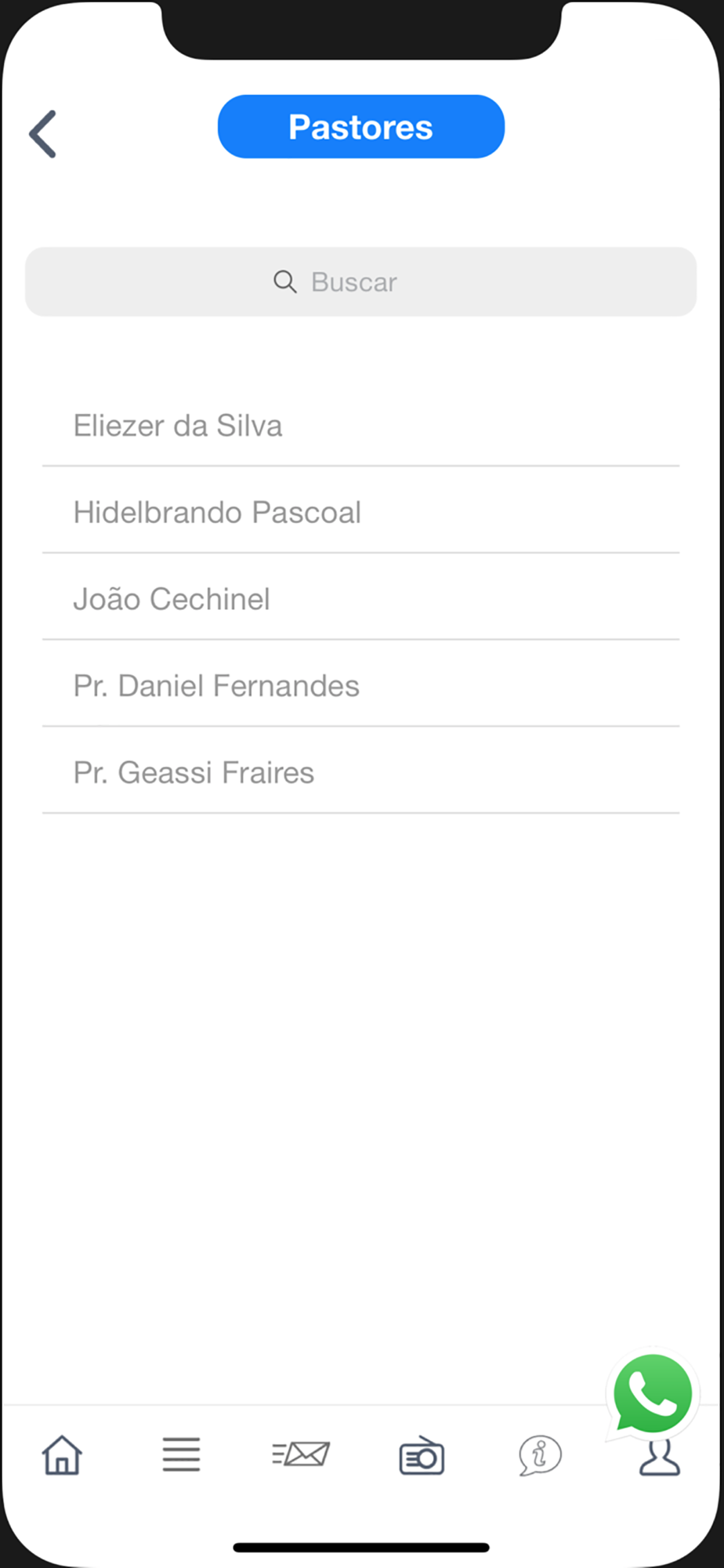724x1568 pixels.
Task: Go back with the top-left arrow
Action: pyautogui.click(x=43, y=134)
